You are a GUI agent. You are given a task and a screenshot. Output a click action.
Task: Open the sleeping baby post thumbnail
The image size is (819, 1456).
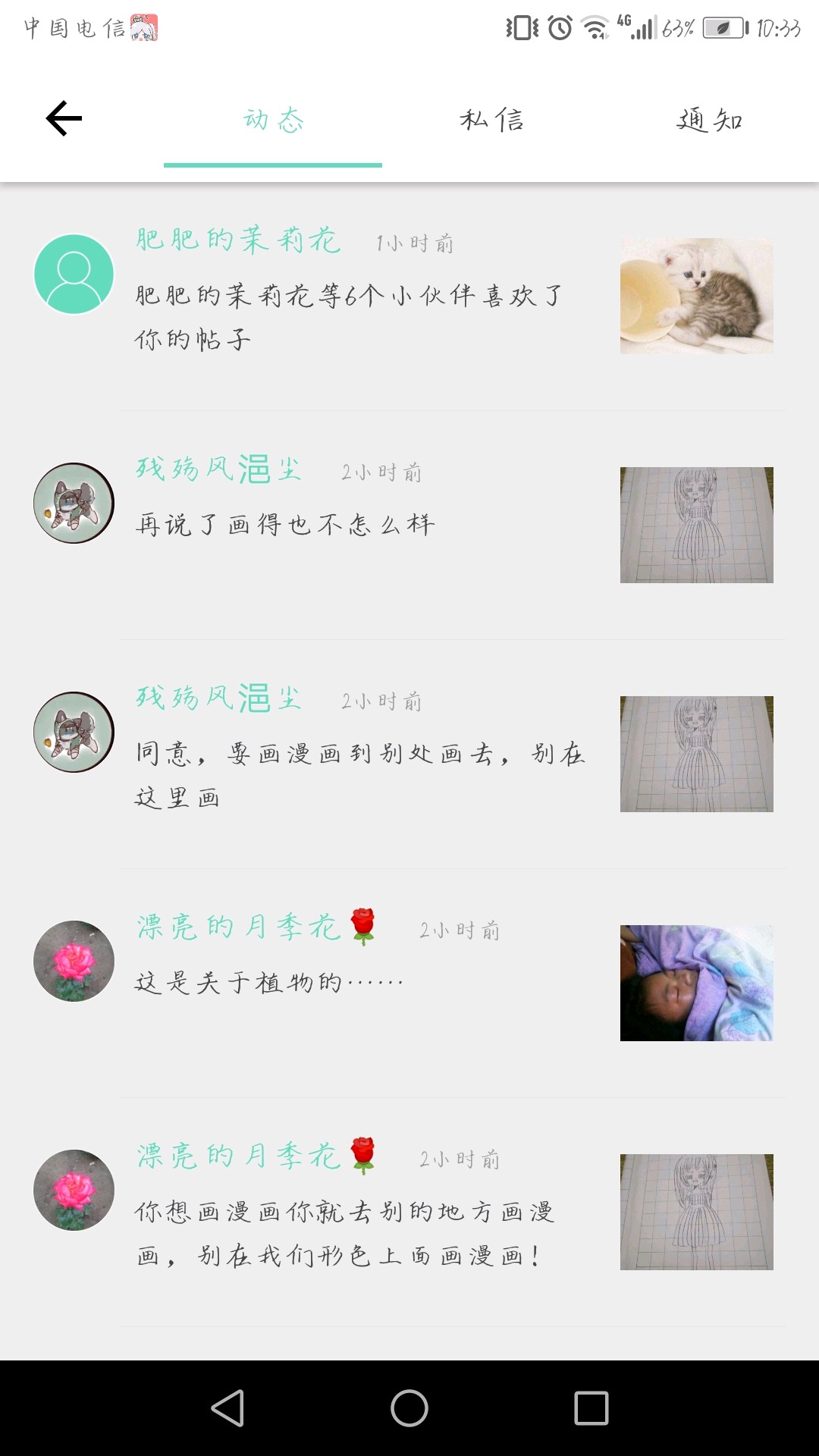click(696, 983)
